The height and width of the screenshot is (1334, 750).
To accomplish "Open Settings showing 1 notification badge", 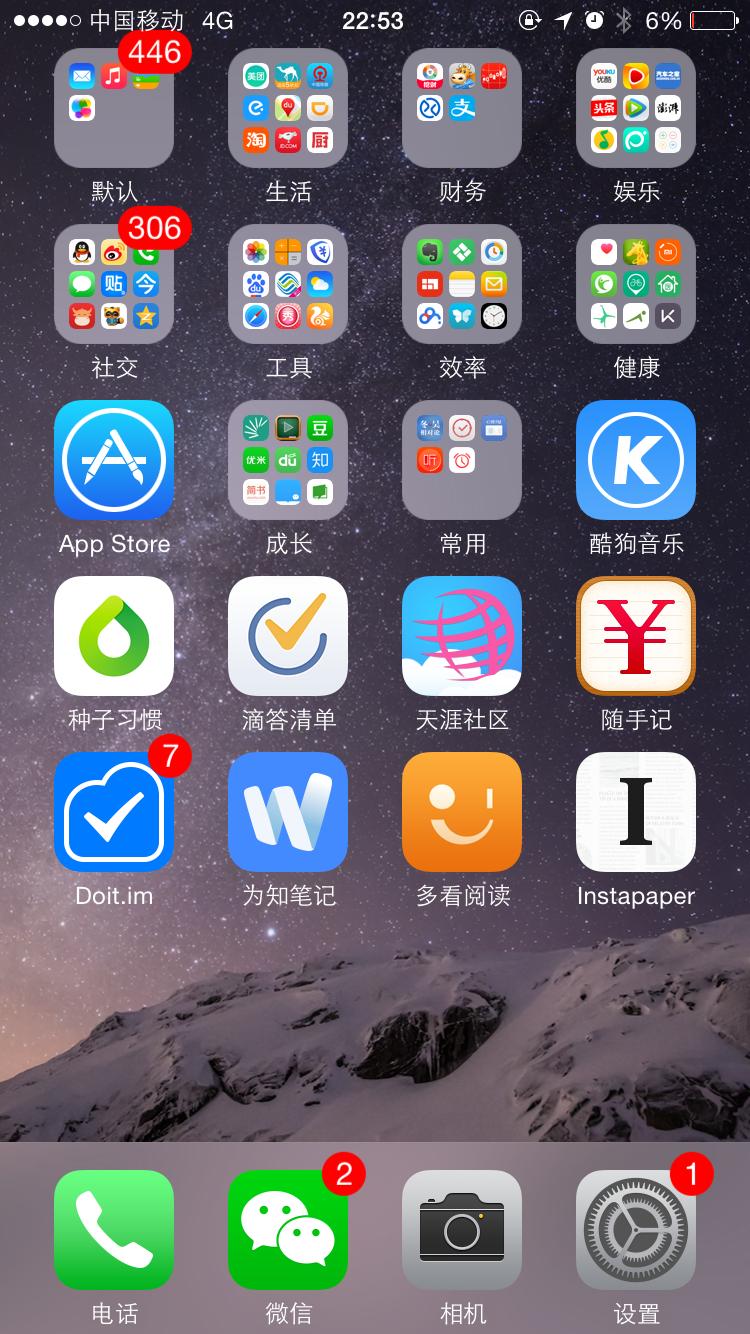I will [x=636, y=1230].
